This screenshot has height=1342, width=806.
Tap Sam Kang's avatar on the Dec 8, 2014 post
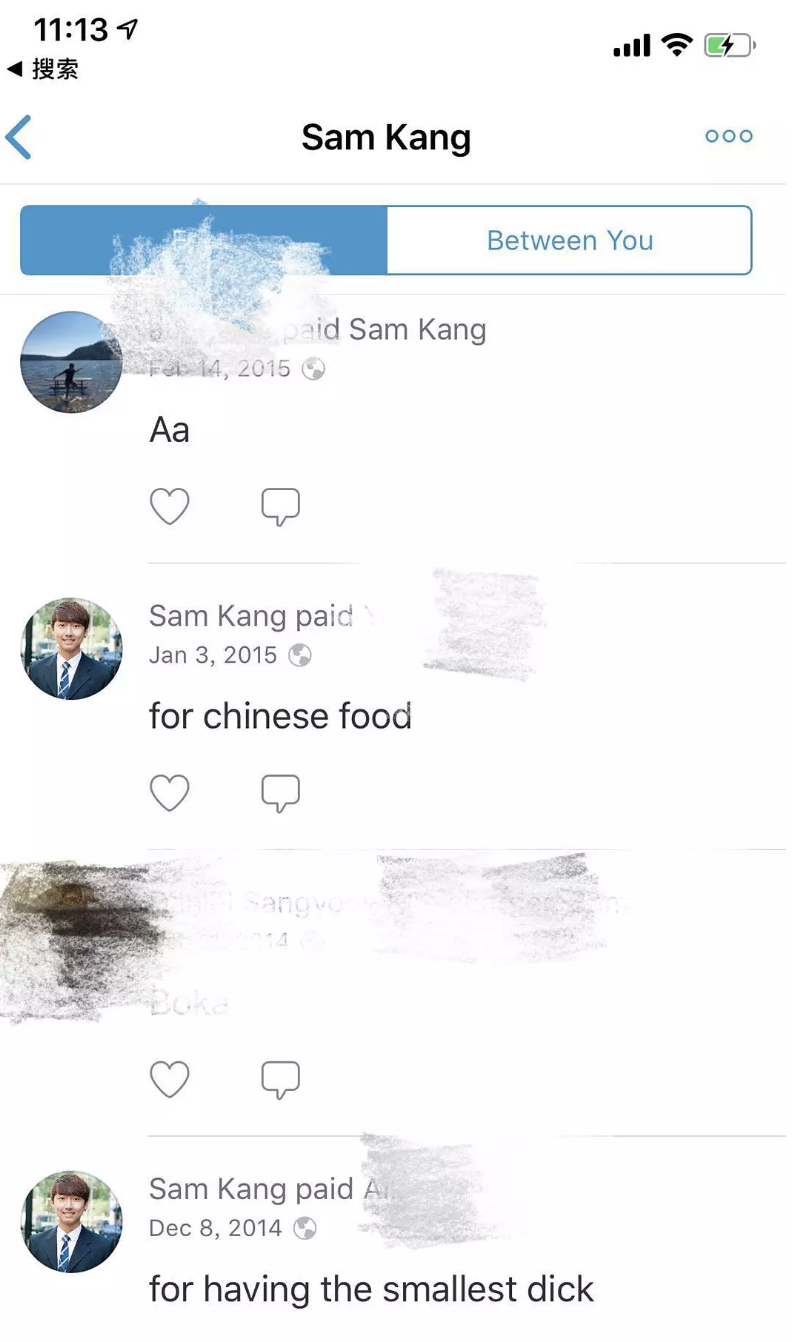point(71,1222)
